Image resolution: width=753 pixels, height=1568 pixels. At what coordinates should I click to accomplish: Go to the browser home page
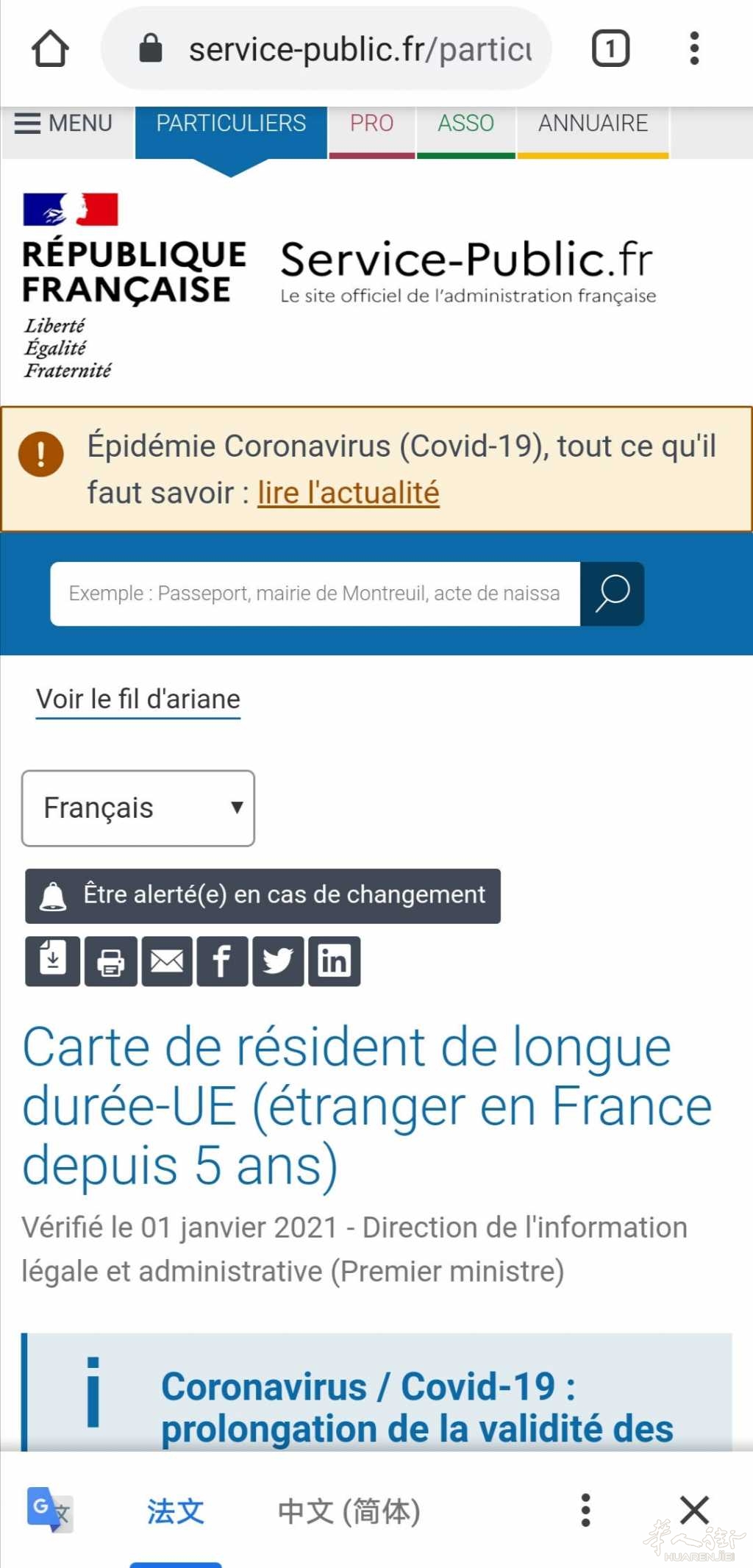[x=50, y=49]
